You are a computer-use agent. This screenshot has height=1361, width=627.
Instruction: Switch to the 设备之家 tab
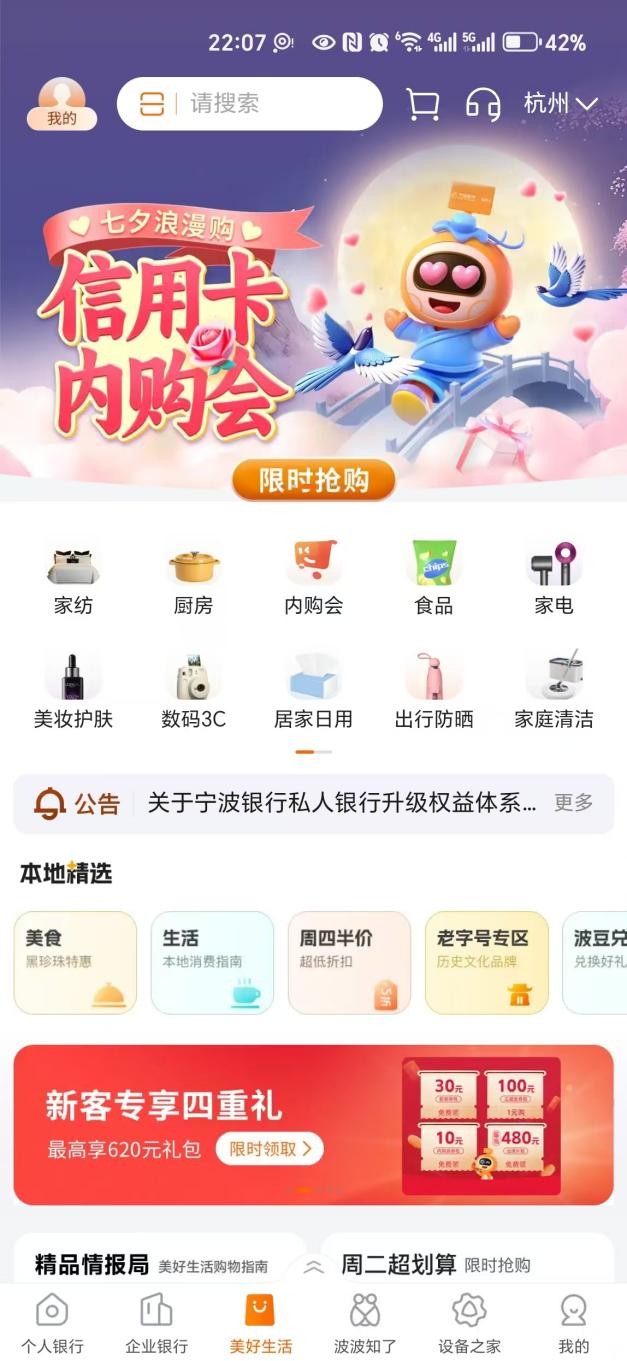coord(469,1322)
